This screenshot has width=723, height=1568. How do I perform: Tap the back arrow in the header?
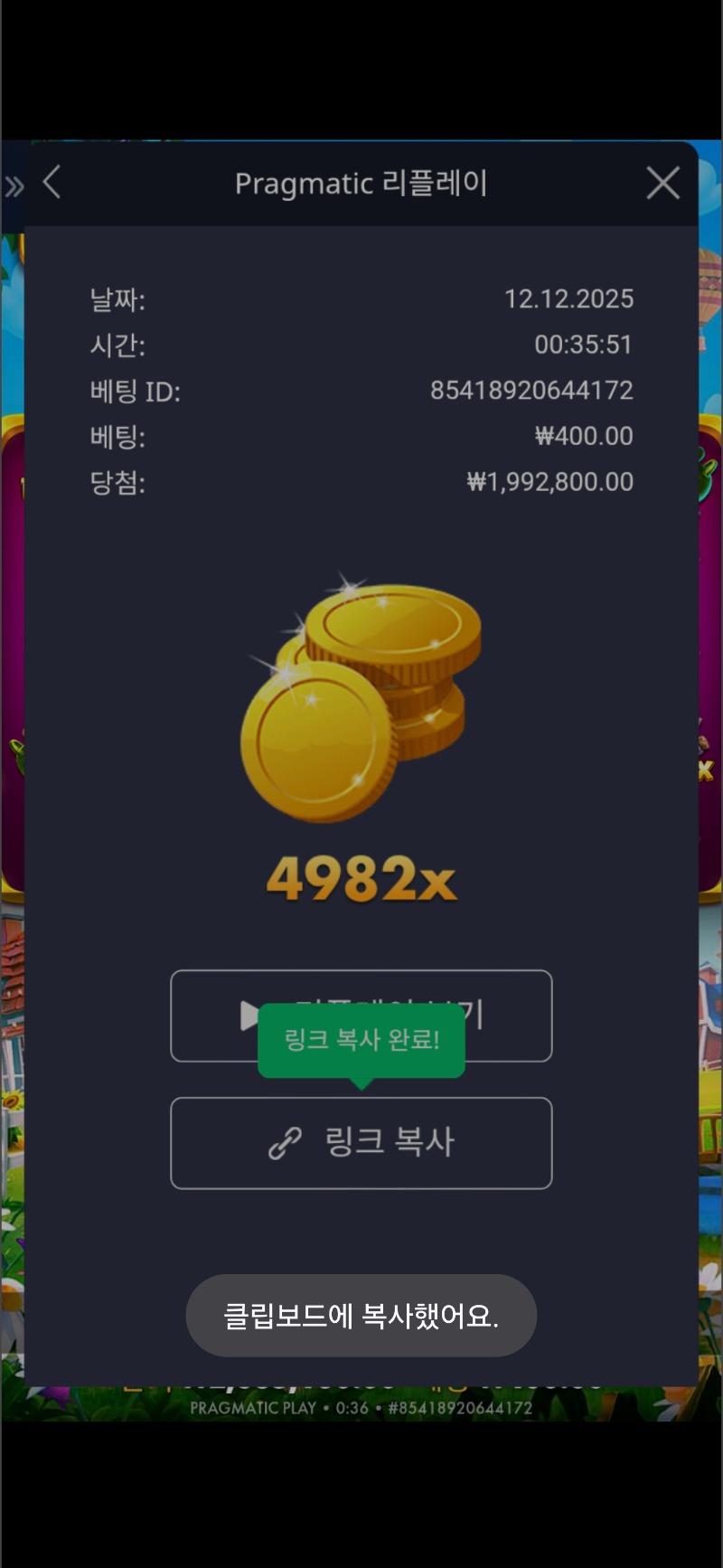click(x=52, y=182)
